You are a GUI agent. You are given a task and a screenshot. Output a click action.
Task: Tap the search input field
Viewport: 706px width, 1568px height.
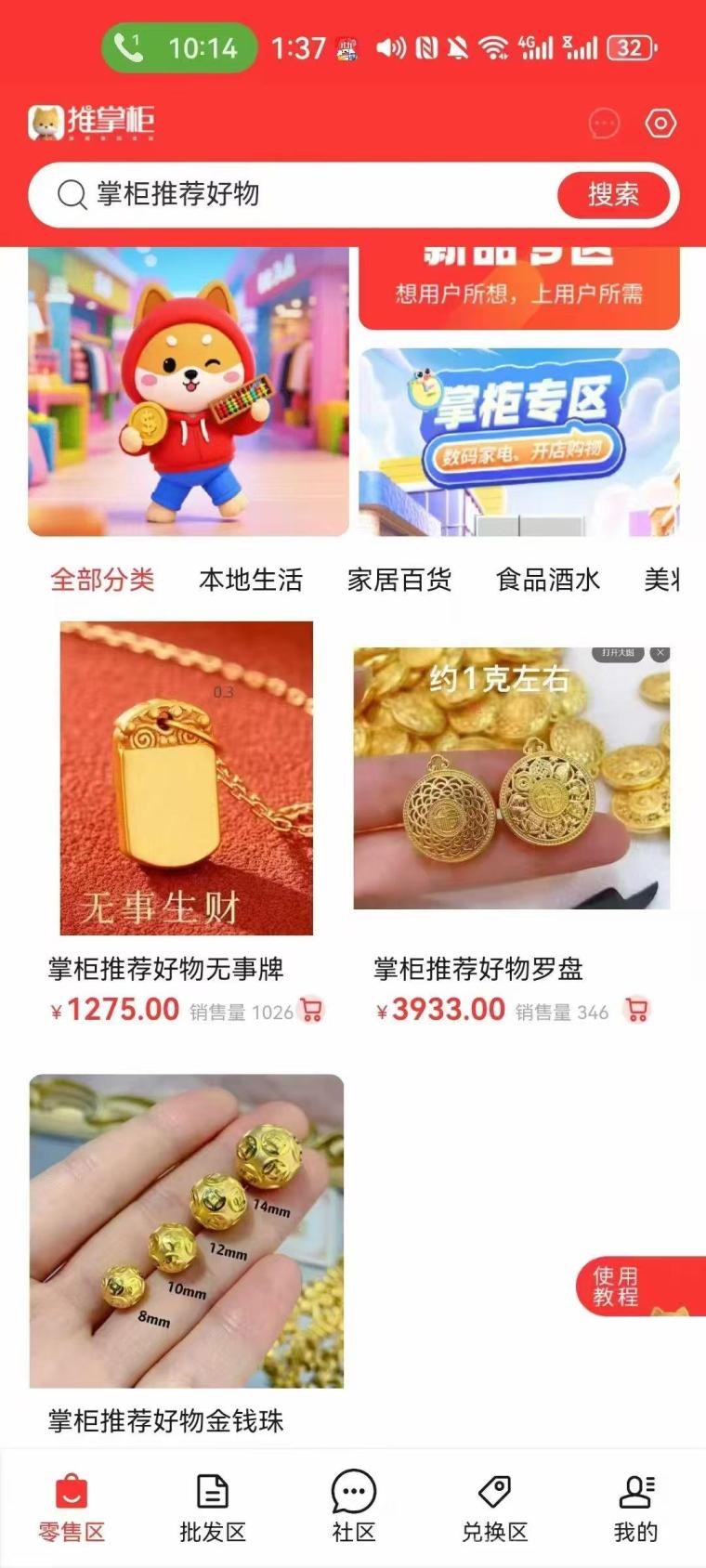click(x=279, y=195)
